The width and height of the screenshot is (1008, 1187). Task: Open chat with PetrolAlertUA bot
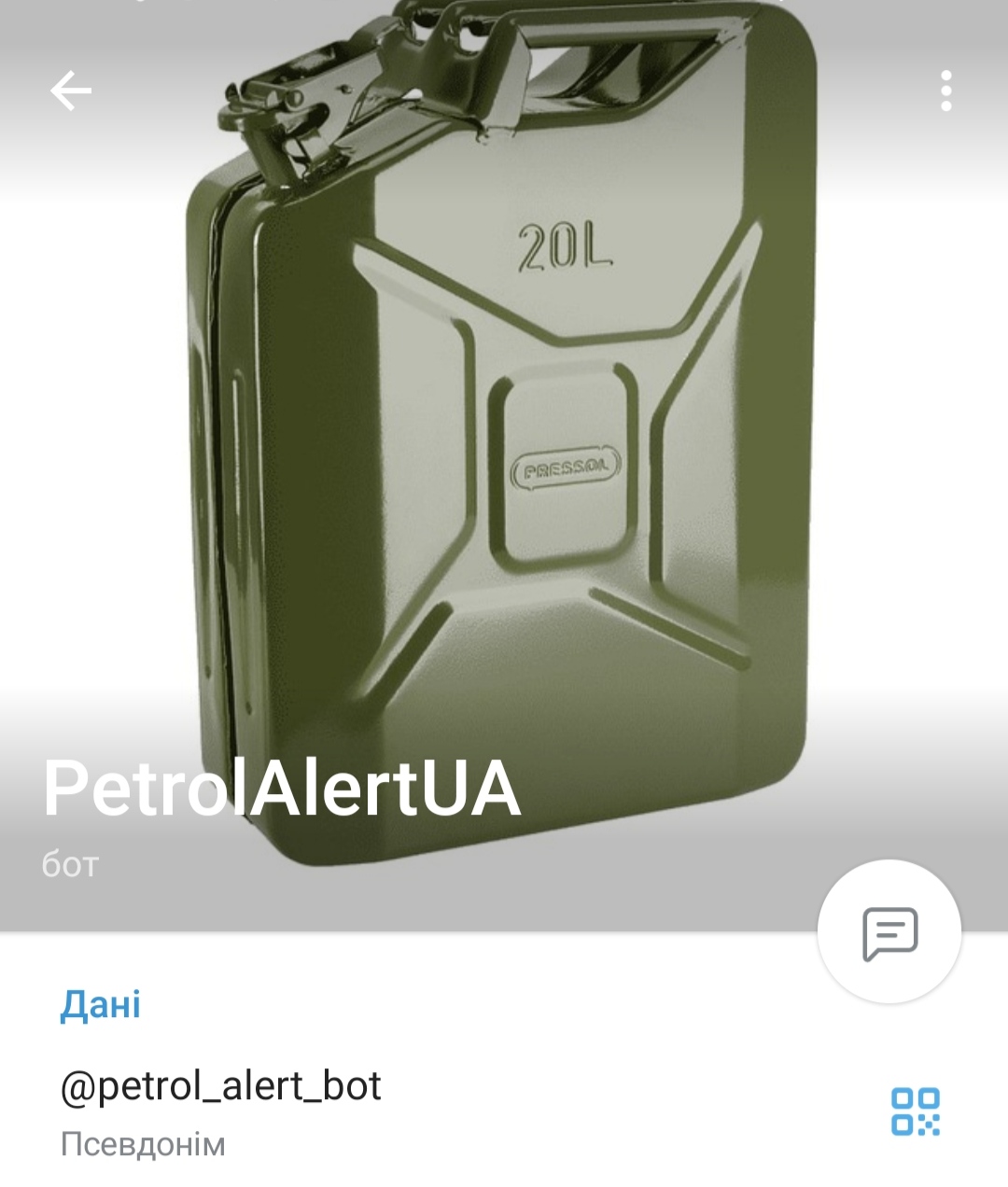[x=889, y=931]
